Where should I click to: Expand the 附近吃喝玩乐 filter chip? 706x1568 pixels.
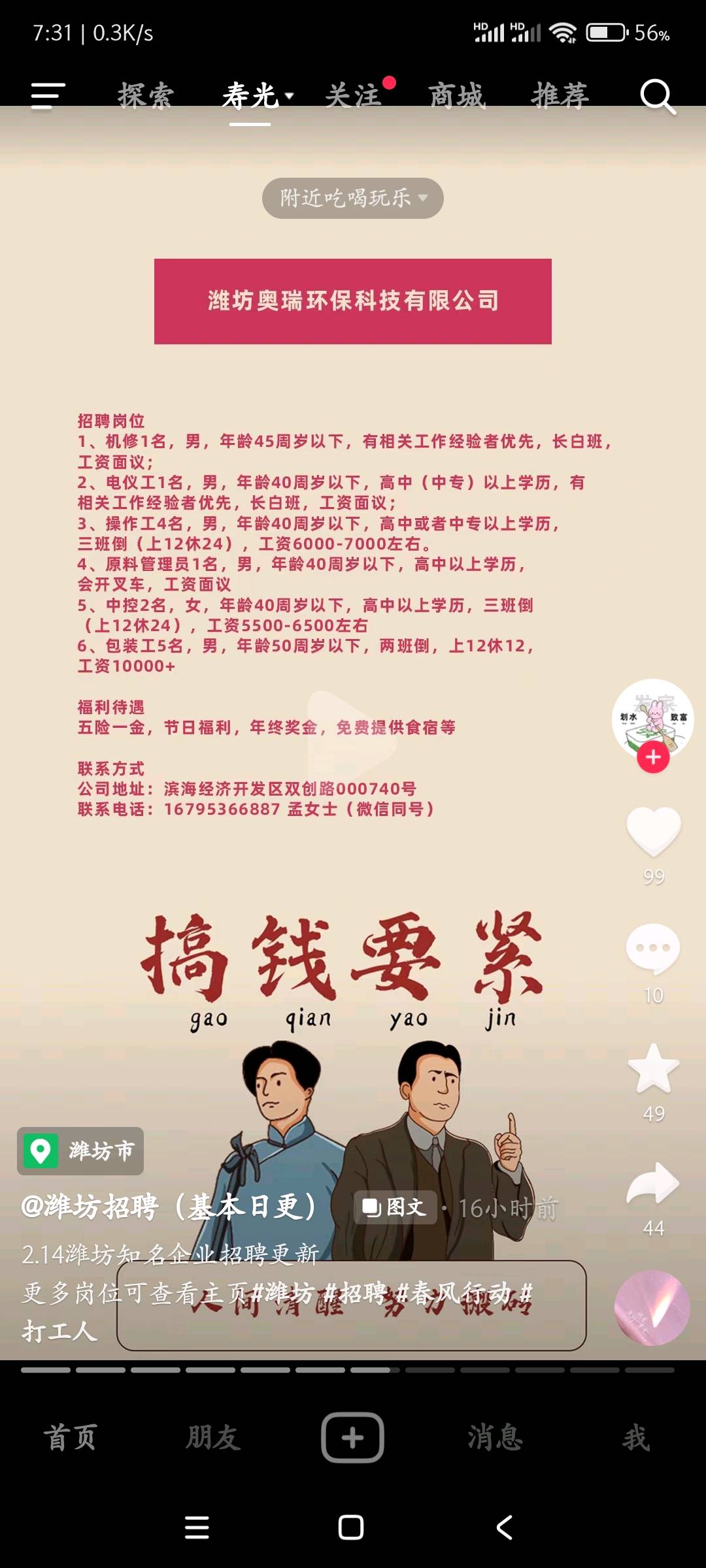click(353, 198)
